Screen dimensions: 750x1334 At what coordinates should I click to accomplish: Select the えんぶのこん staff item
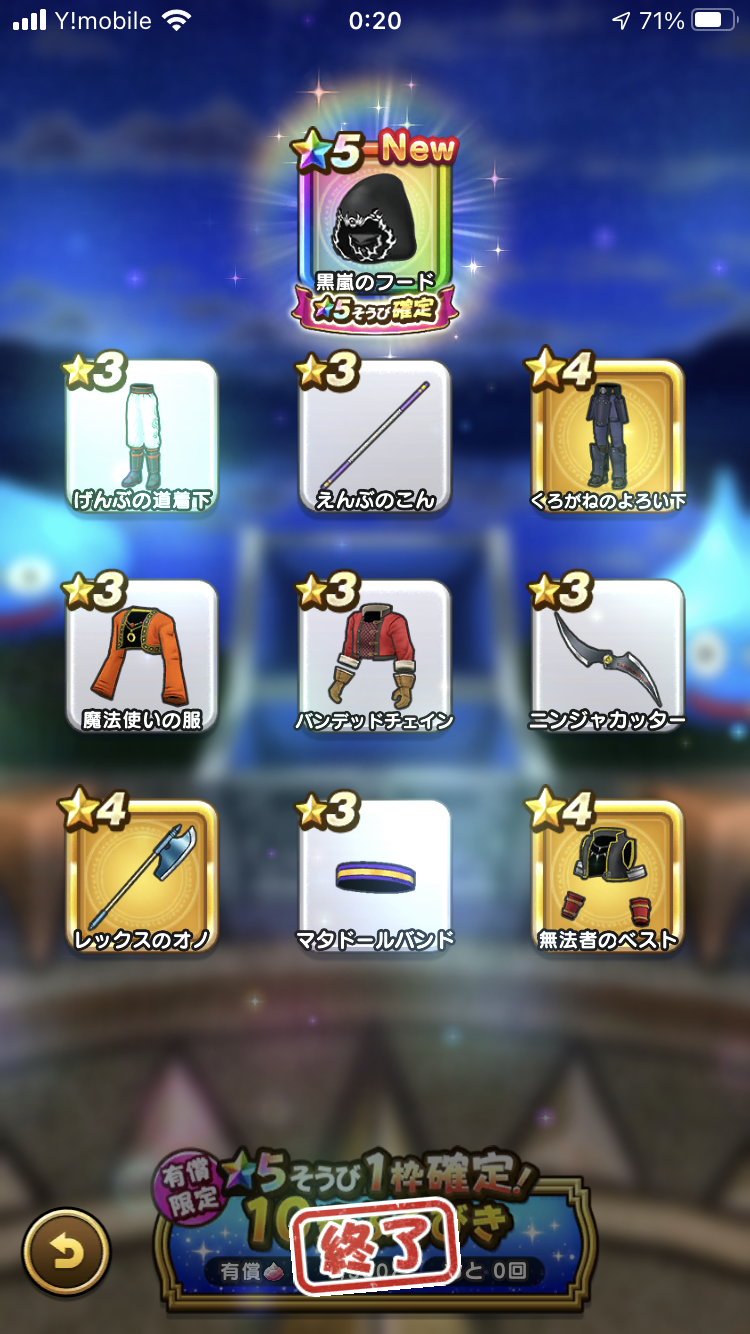coord(375,437)
